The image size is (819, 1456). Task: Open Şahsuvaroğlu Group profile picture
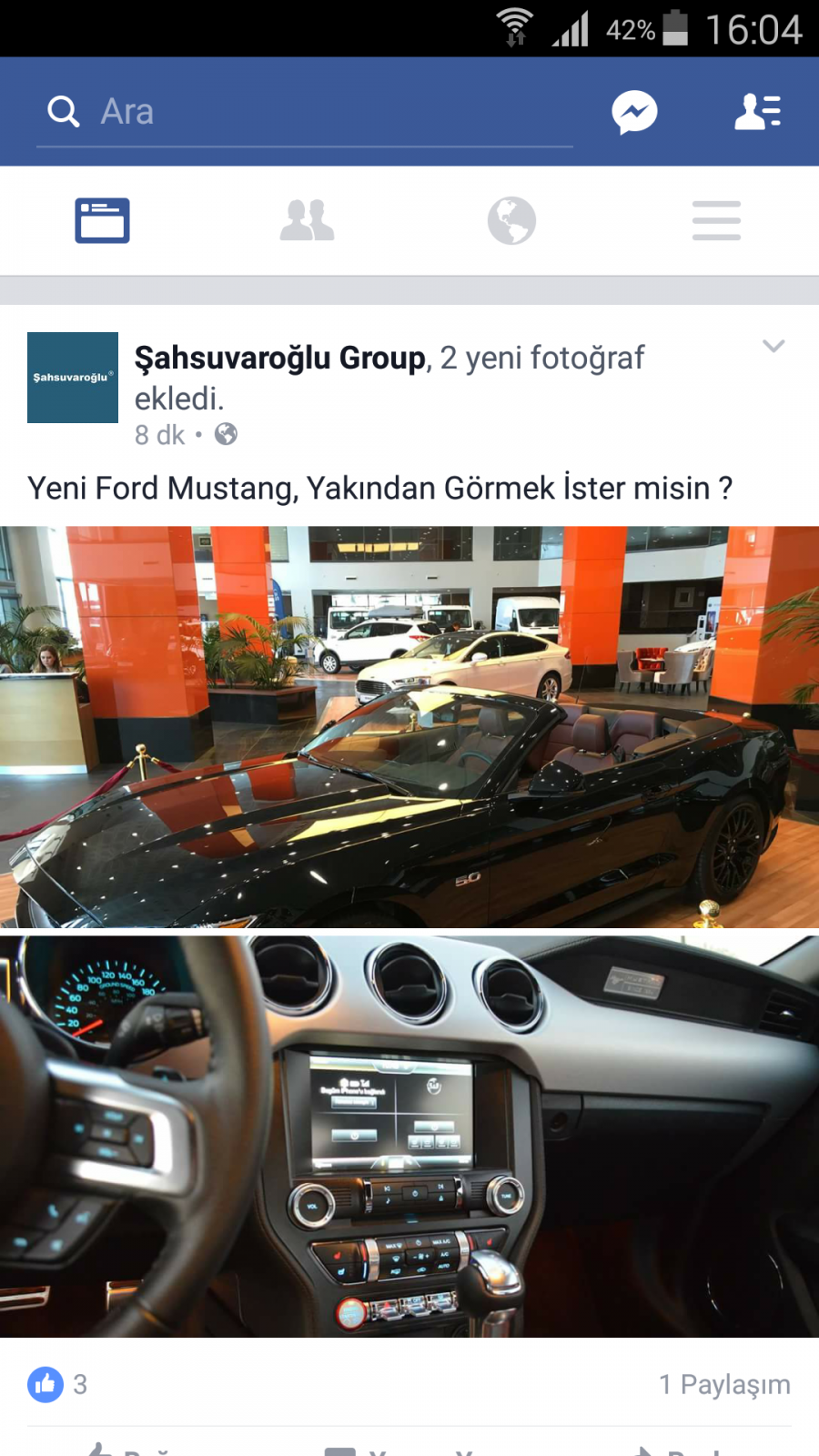[x=73, y=378]
